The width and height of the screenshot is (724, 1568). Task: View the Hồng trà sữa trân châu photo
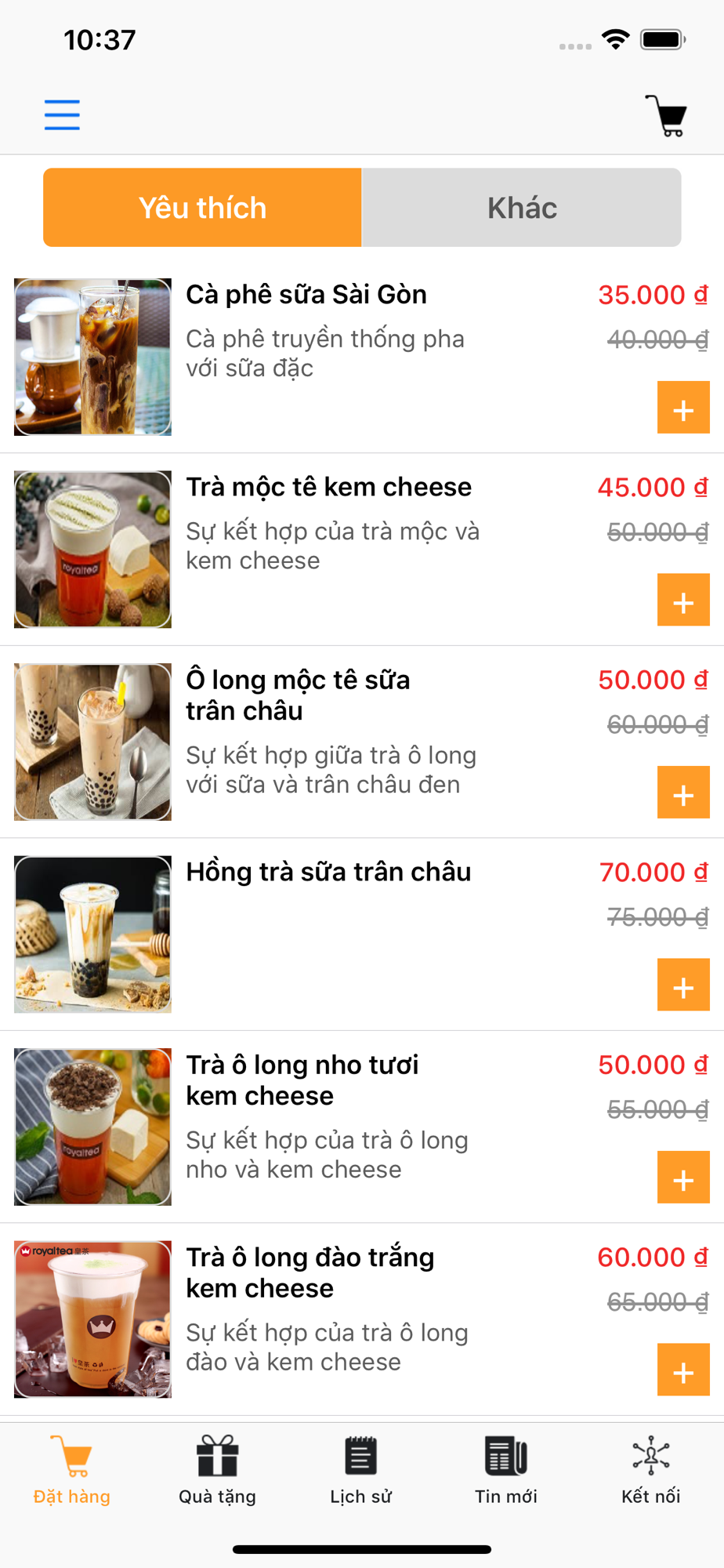tap(92, 935)
